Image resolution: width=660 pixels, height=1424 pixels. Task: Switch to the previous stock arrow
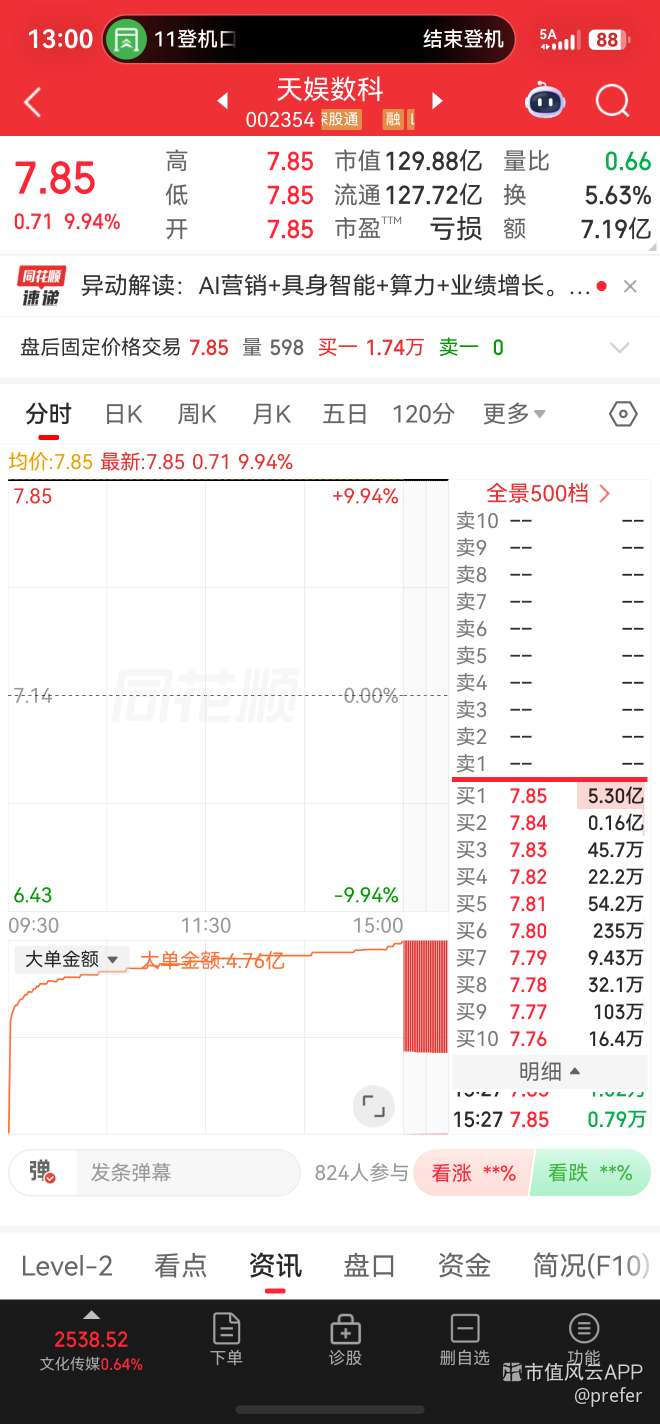tap(222, 101)
